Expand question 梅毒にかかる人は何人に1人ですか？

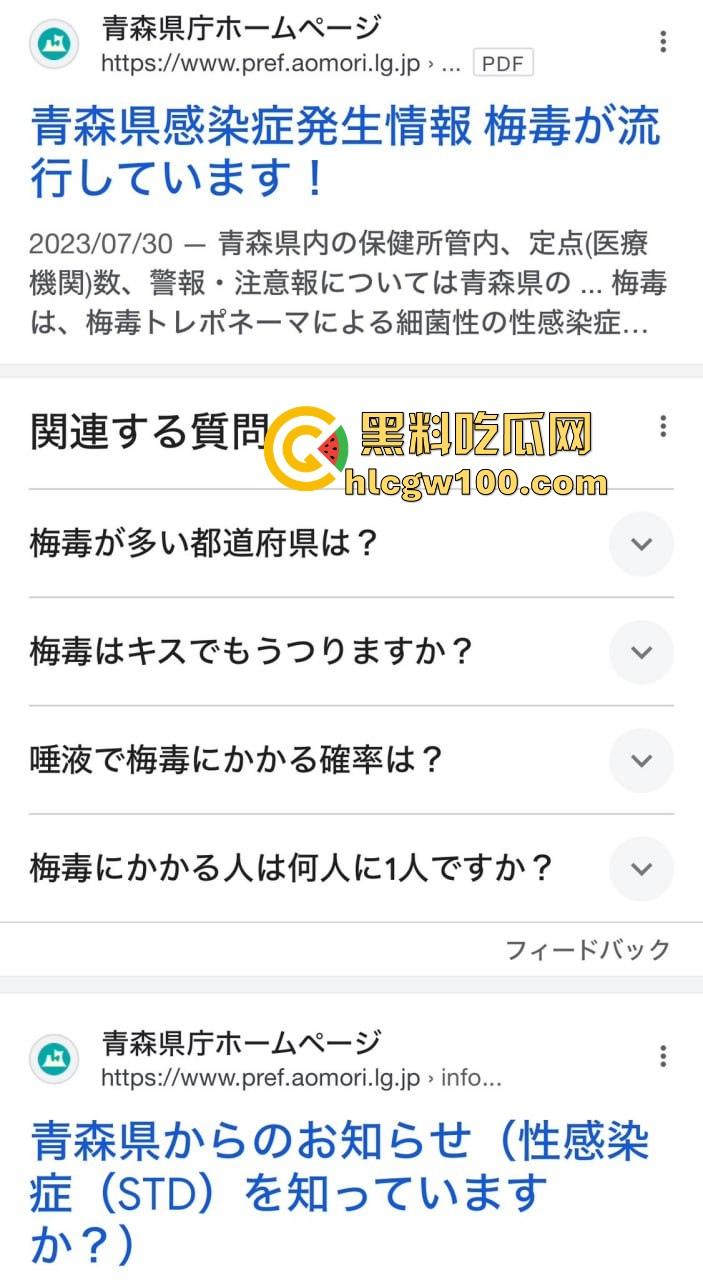[x=641, y=868]
